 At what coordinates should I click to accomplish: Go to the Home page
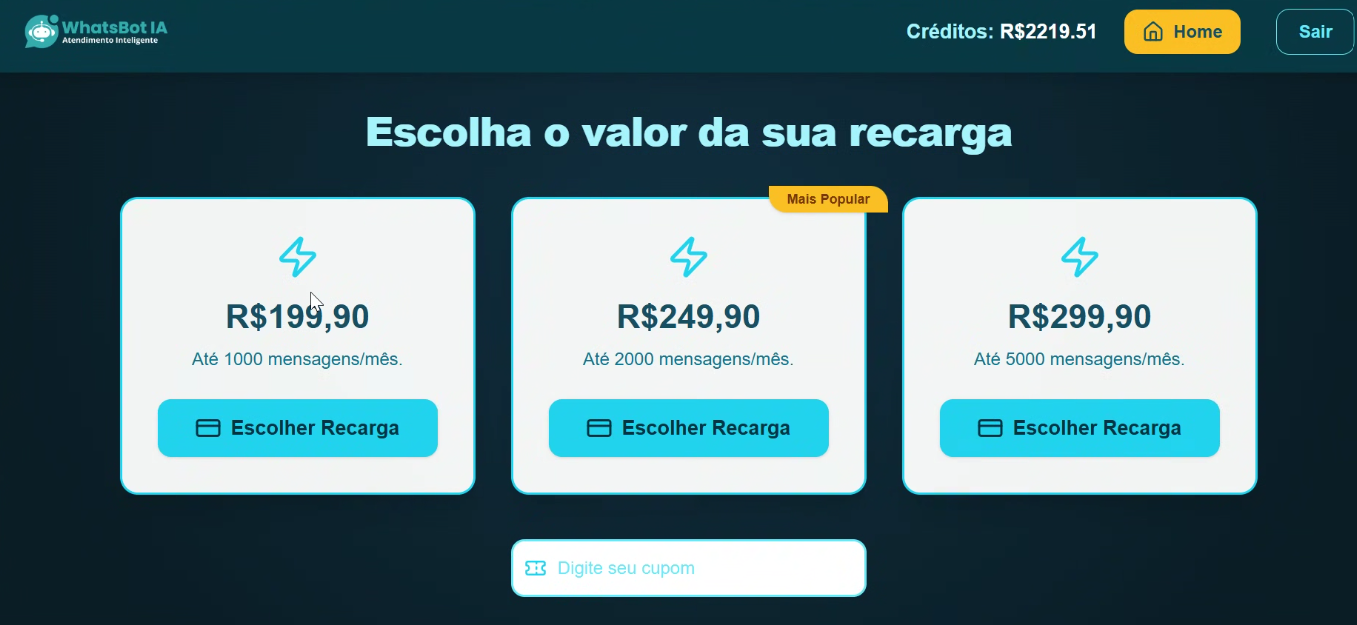[1181, 32]
